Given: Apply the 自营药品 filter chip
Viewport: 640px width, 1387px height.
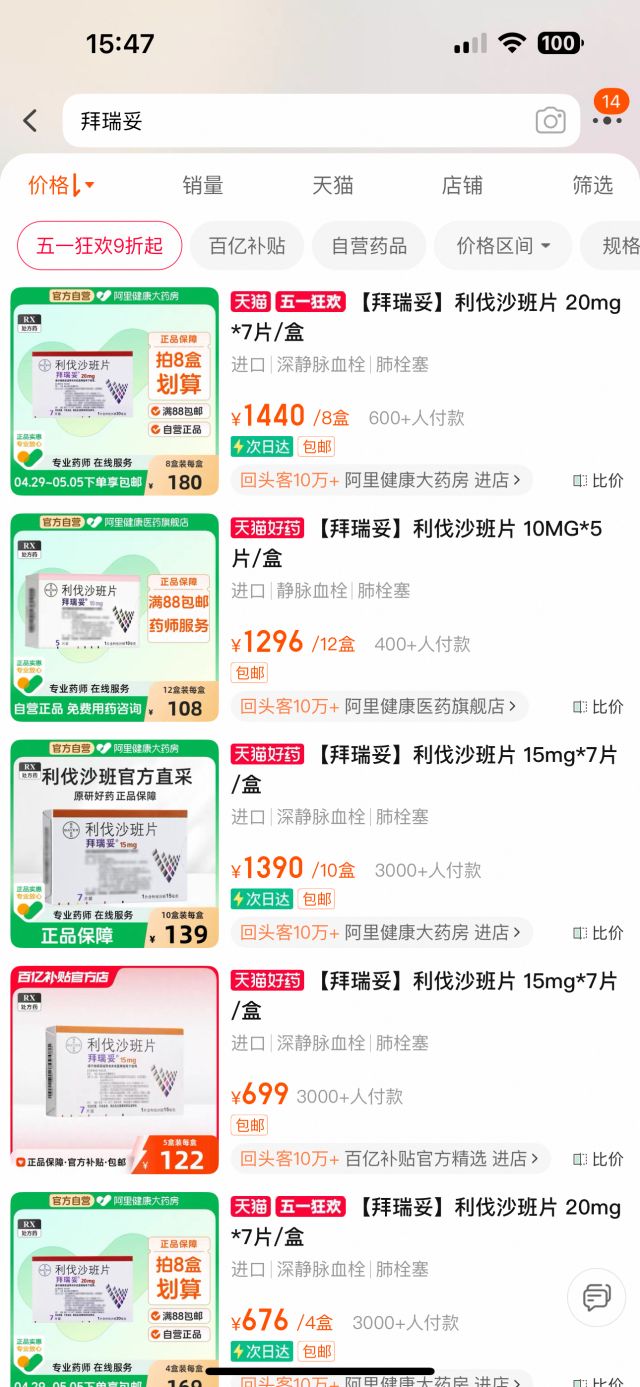Looking at the screenshot, I should (369, 246).
